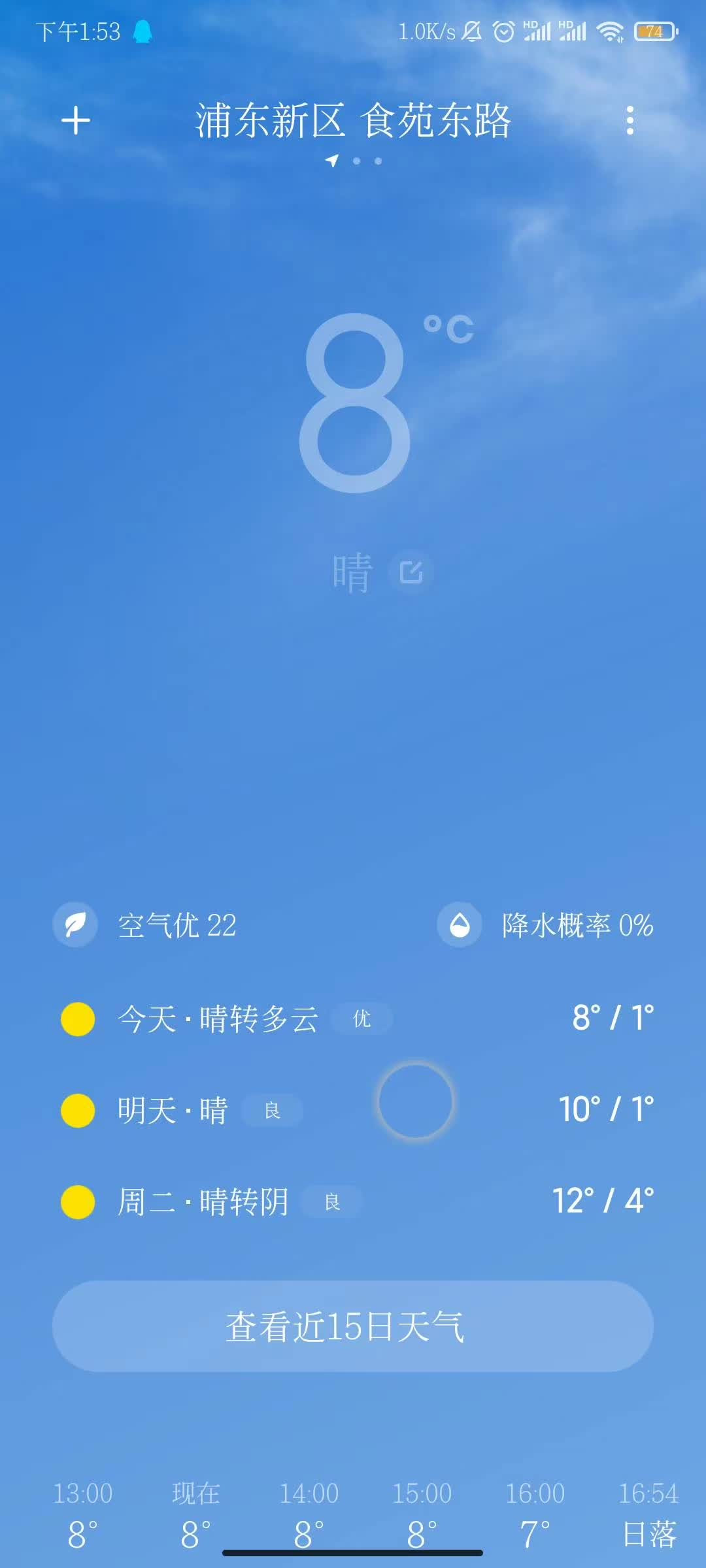Open Tuesday forecast 周二·晴转阴
The width and height of the screenshot is (706, 1568).
coord(353,1201)
